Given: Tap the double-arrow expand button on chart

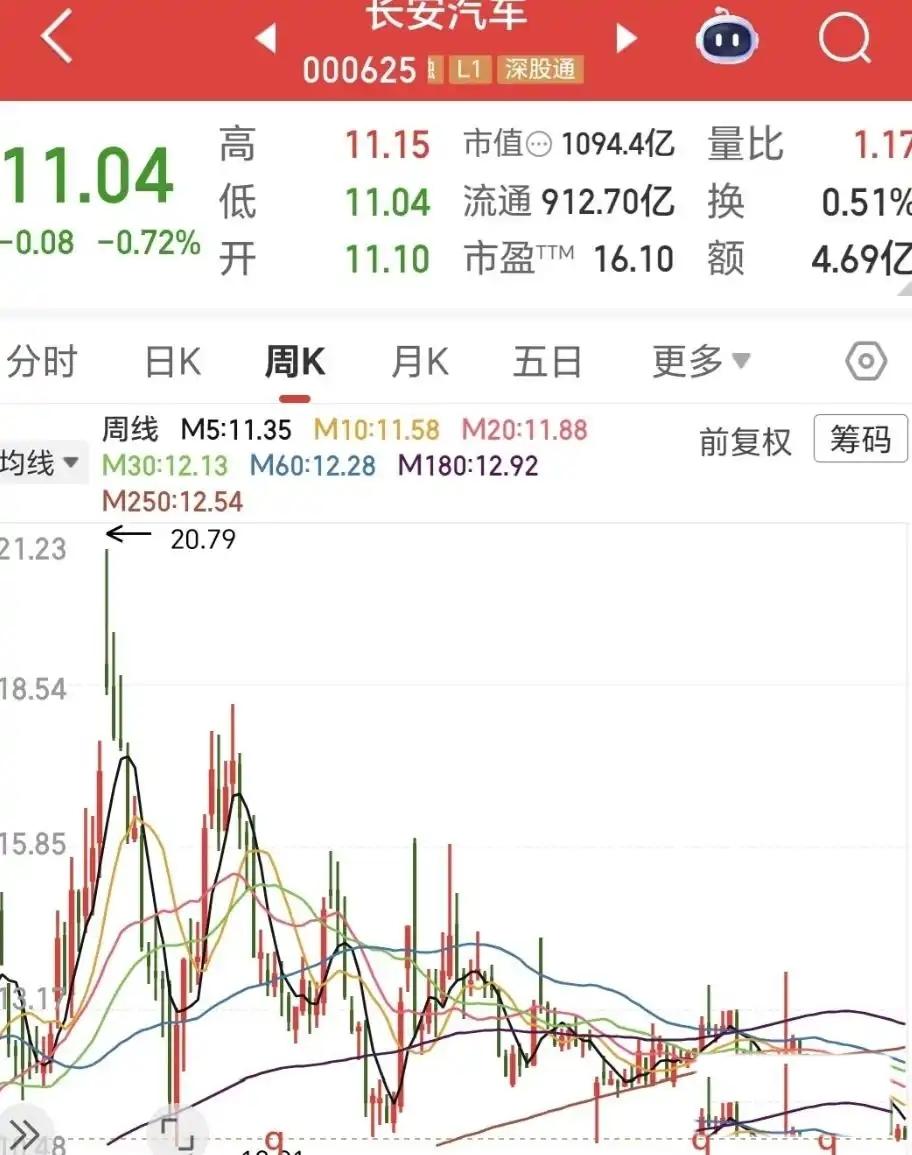Looking at the screenshot, I should tap(24, 1133).
